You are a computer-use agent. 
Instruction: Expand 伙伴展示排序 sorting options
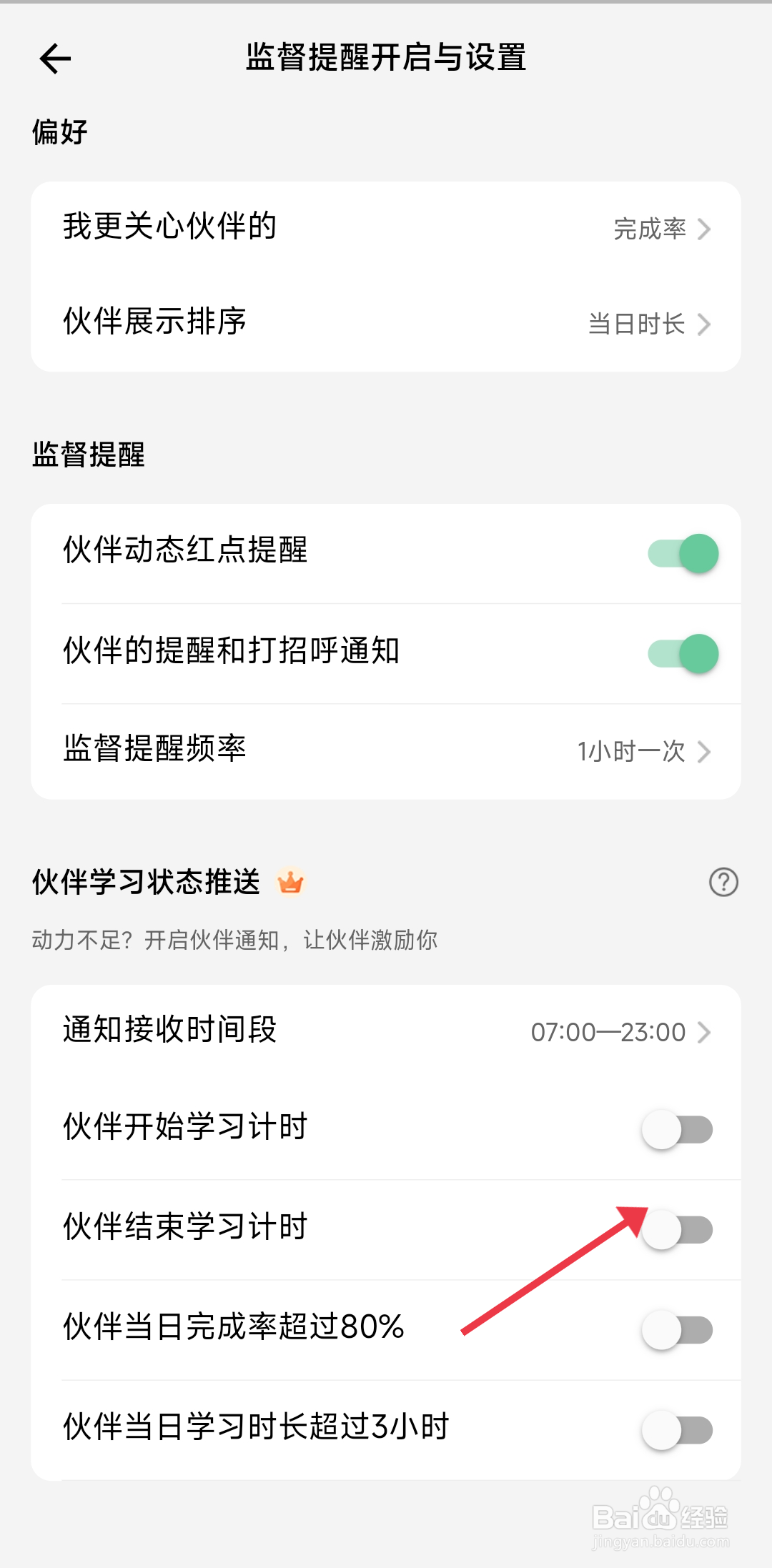(705, 325)
